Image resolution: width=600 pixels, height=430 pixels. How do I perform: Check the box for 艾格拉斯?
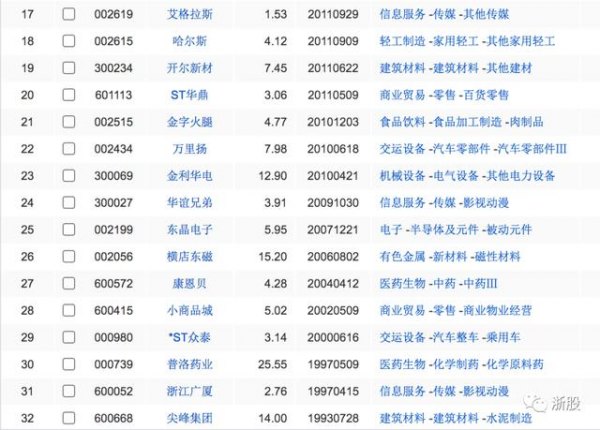[x=68, y=15]
